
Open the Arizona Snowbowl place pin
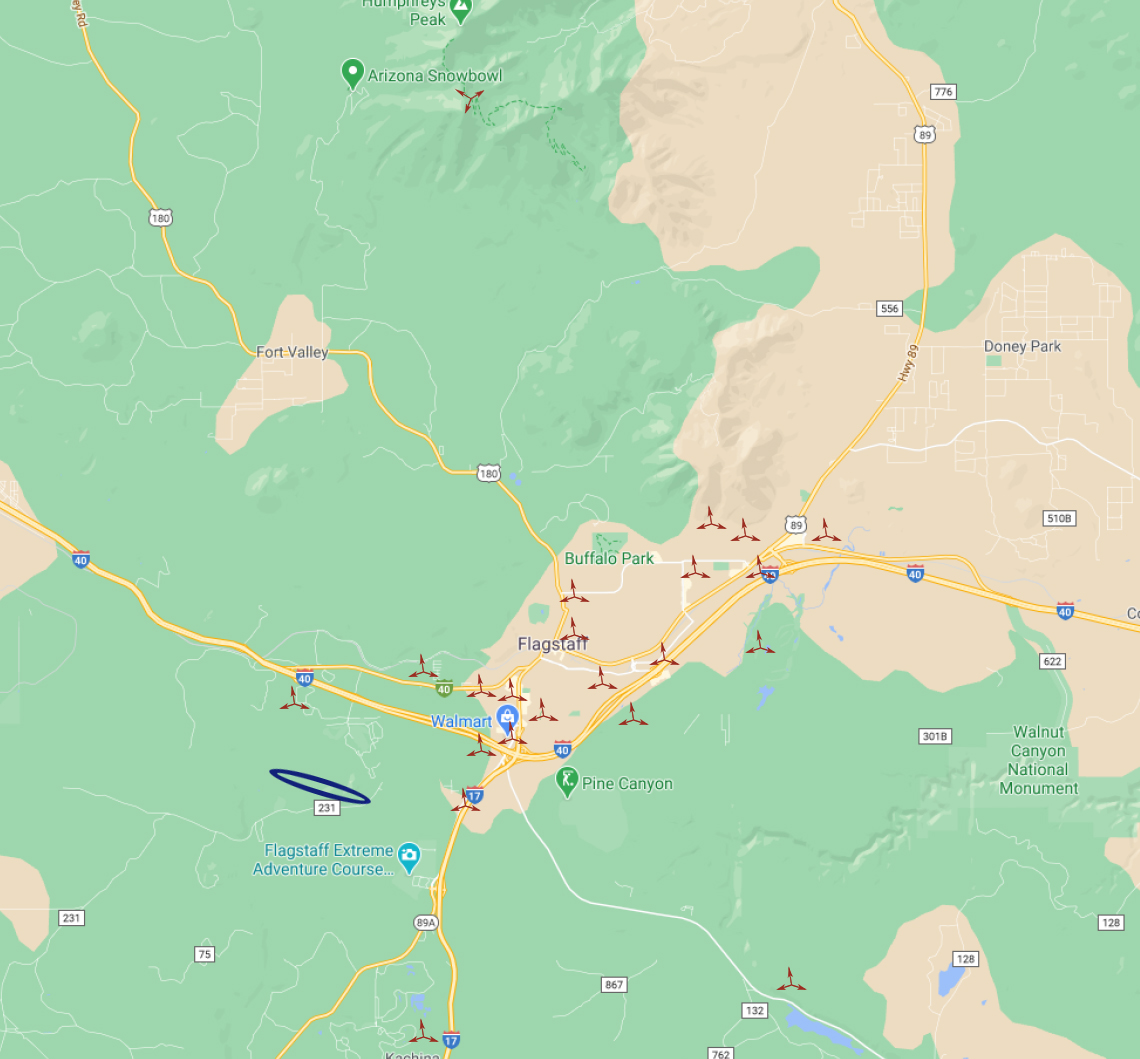(x=352, y=73)
